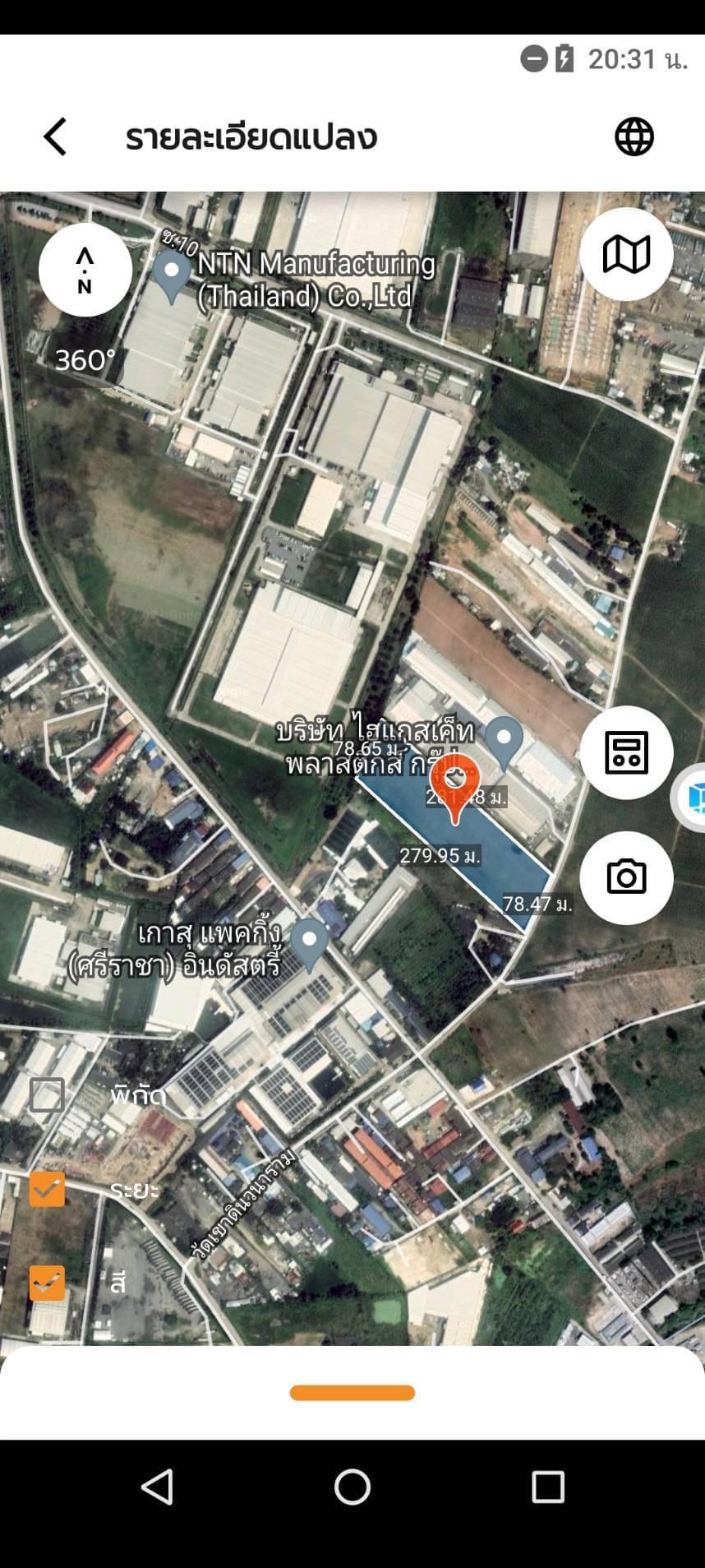This screenshot has width=705, height=1568.
Task: Switch map type with the map icon
Action: tap(627, 254)
